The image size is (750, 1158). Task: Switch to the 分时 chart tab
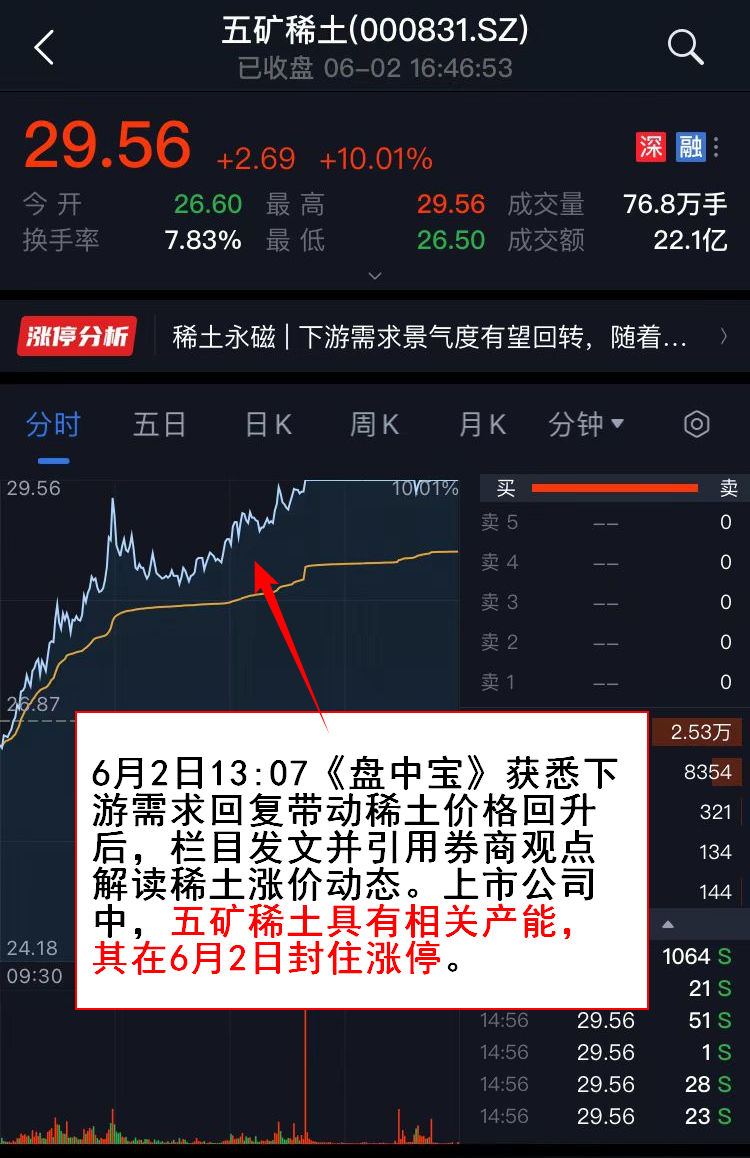[x=53, y=425]
